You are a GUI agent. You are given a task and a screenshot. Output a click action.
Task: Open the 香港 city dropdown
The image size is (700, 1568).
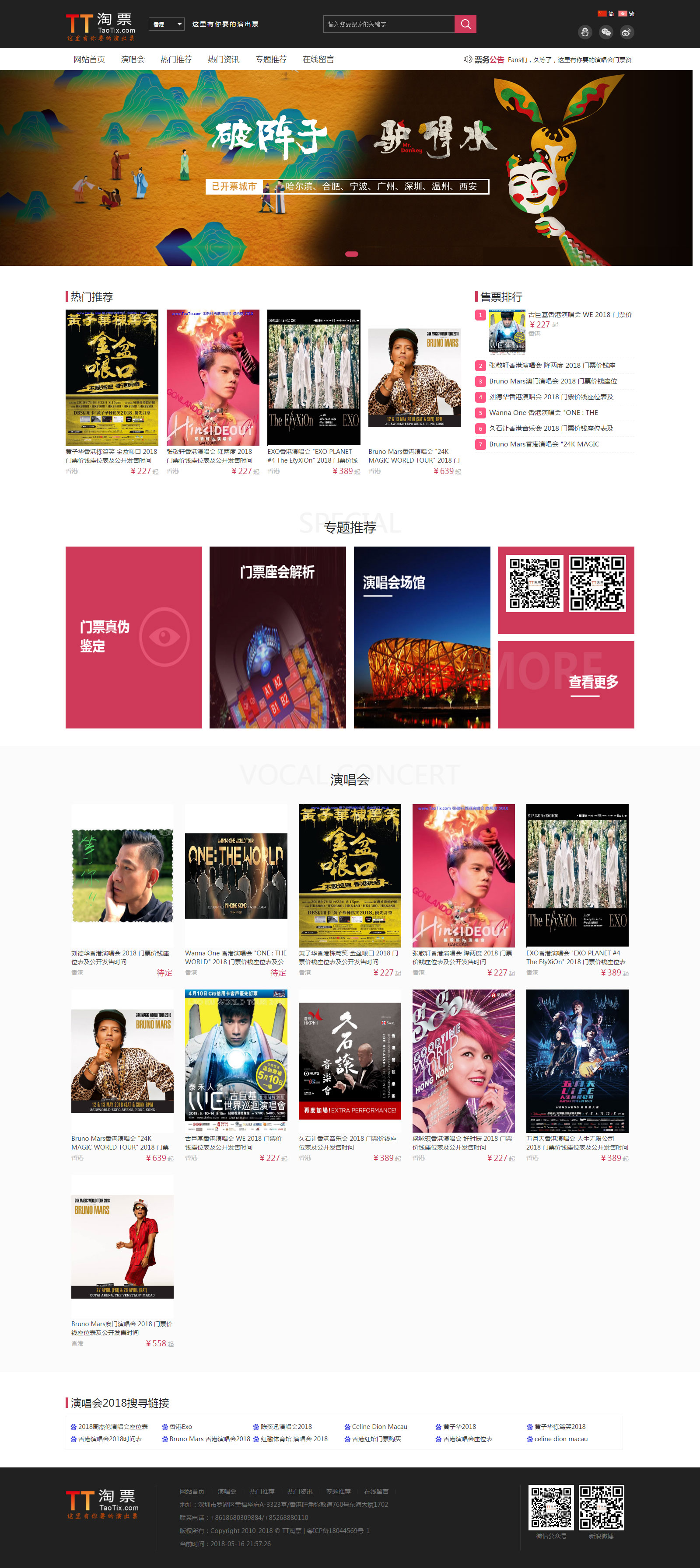click(x=166, y=24)
